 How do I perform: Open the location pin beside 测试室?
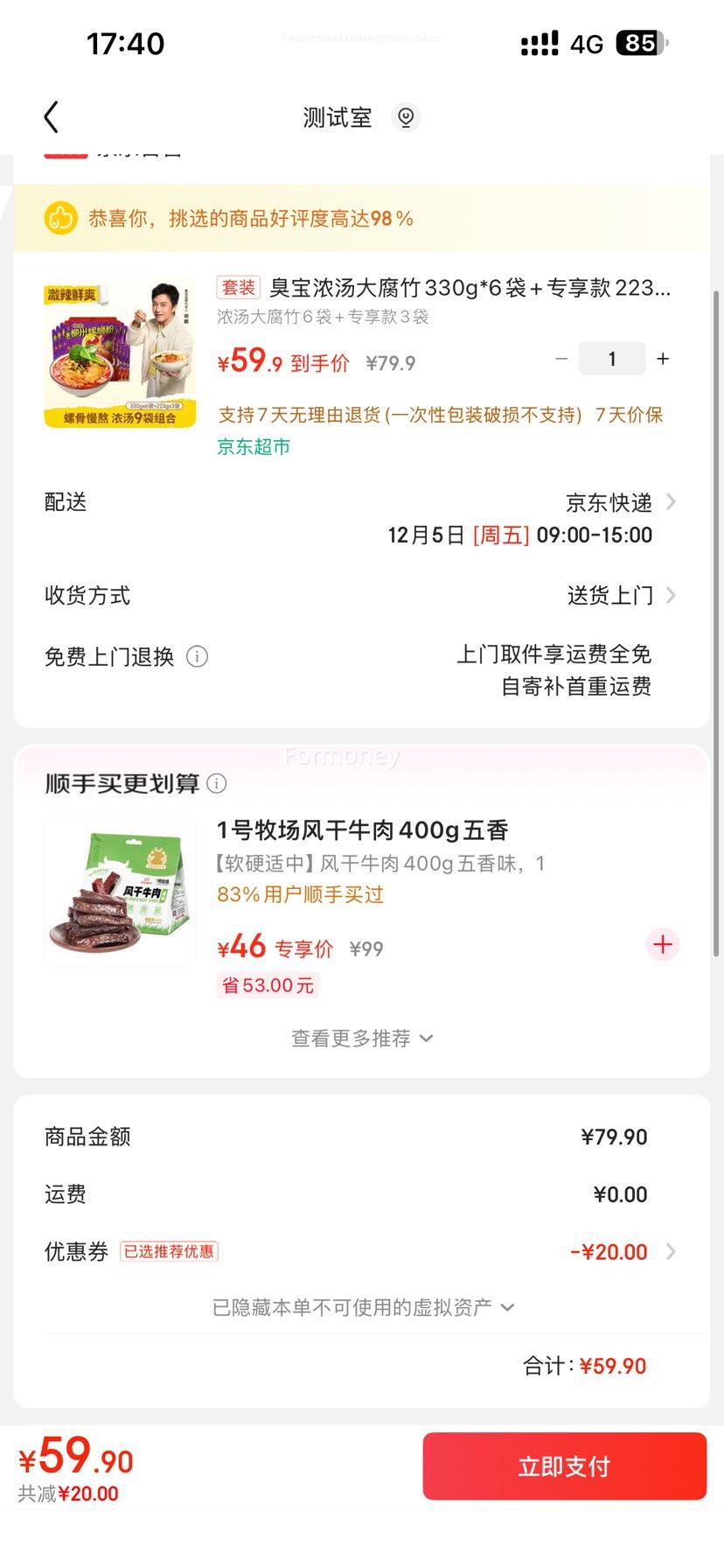(405, 116)
